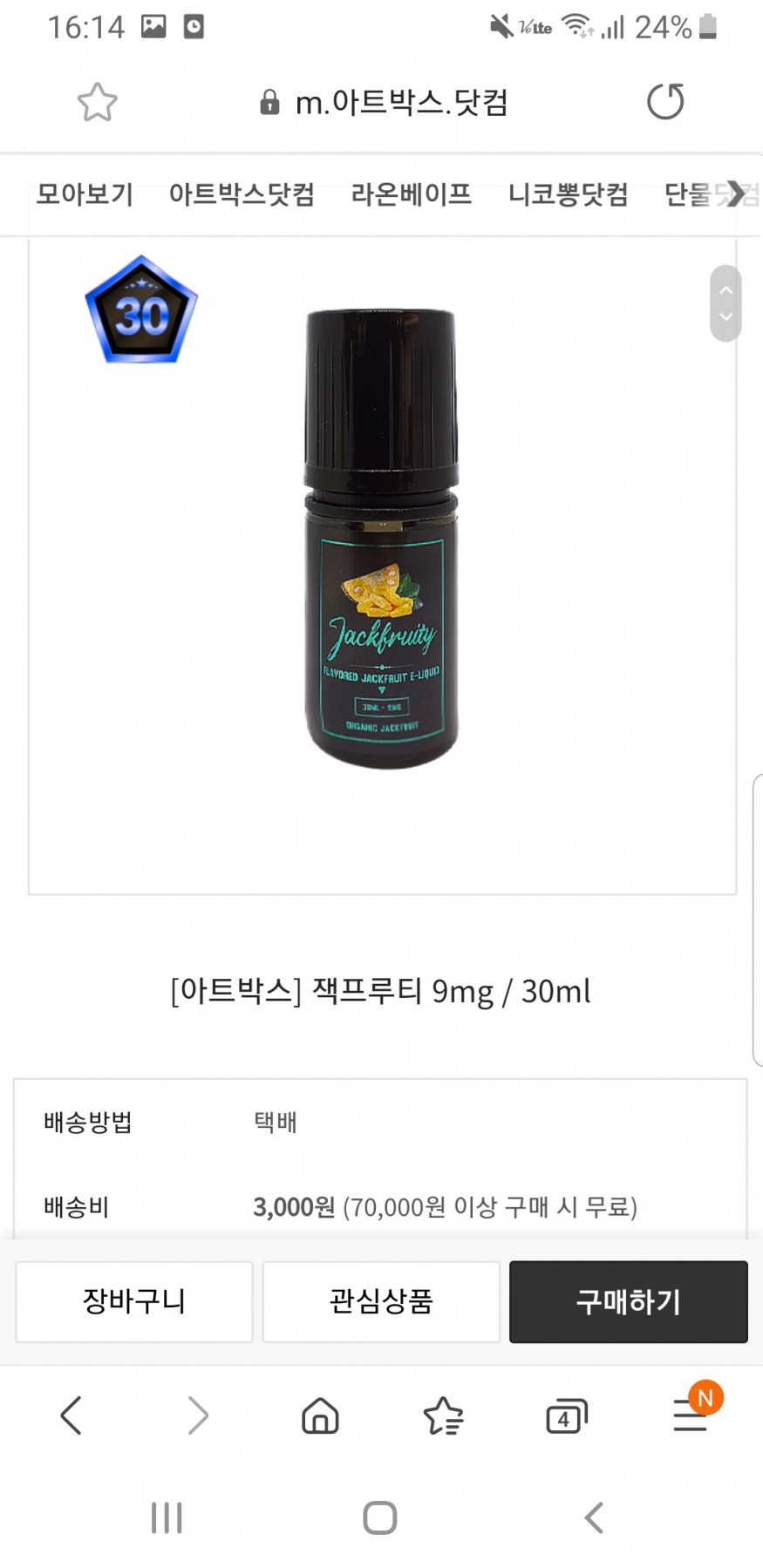Open recent apps from the navigation bar

pyautogui.click(x=167, y=1517)
